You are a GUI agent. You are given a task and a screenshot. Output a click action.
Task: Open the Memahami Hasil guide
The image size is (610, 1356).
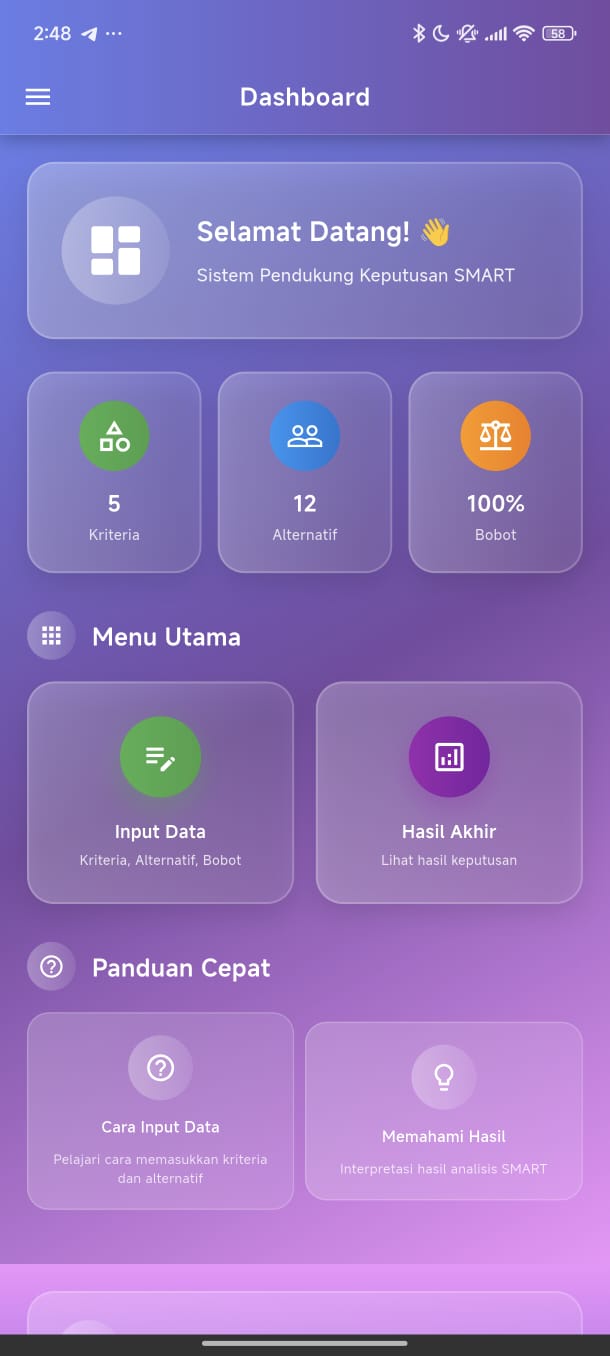coord(444,1111)
